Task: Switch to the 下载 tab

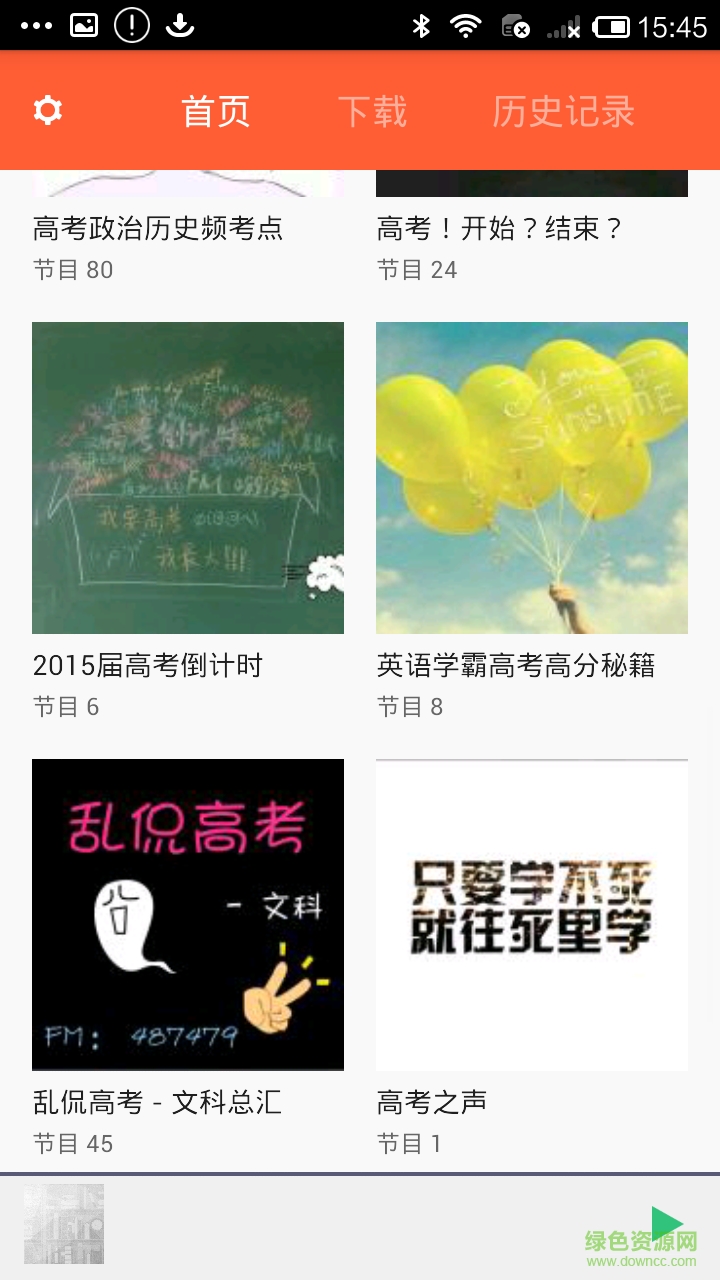Action: pyautogui.click(x=372, y=111)
